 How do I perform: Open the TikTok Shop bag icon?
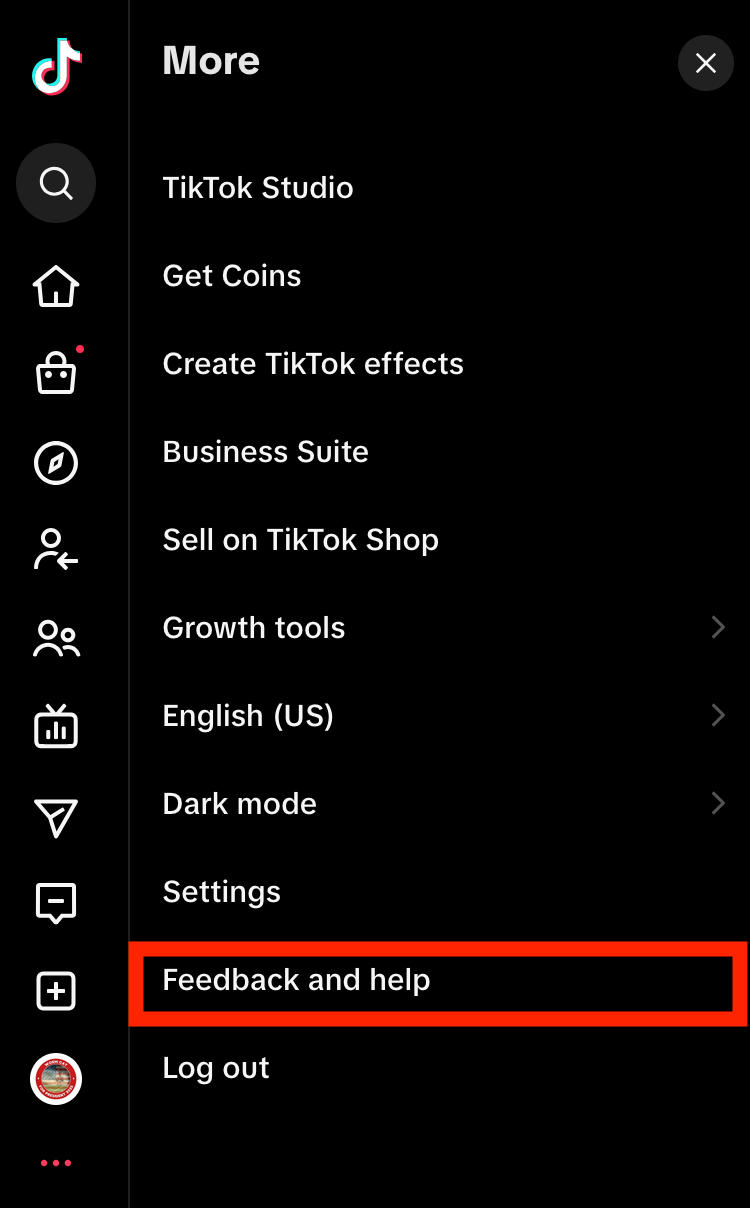[x=56, y=374]
